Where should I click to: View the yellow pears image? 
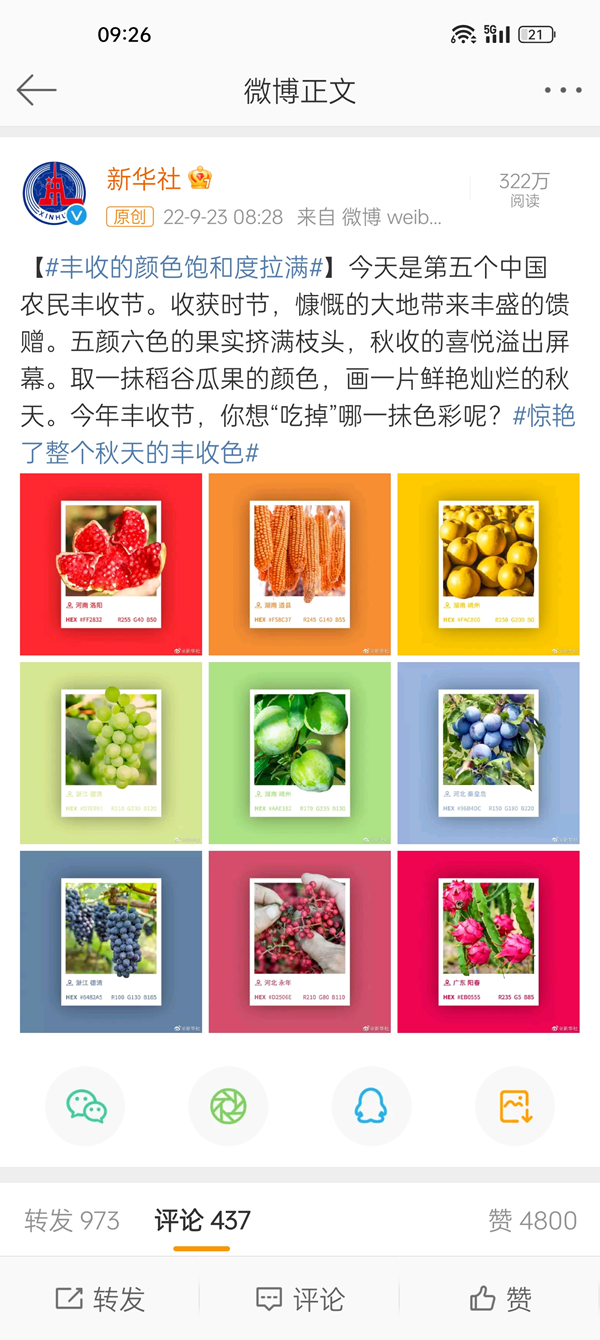point(488,564)
